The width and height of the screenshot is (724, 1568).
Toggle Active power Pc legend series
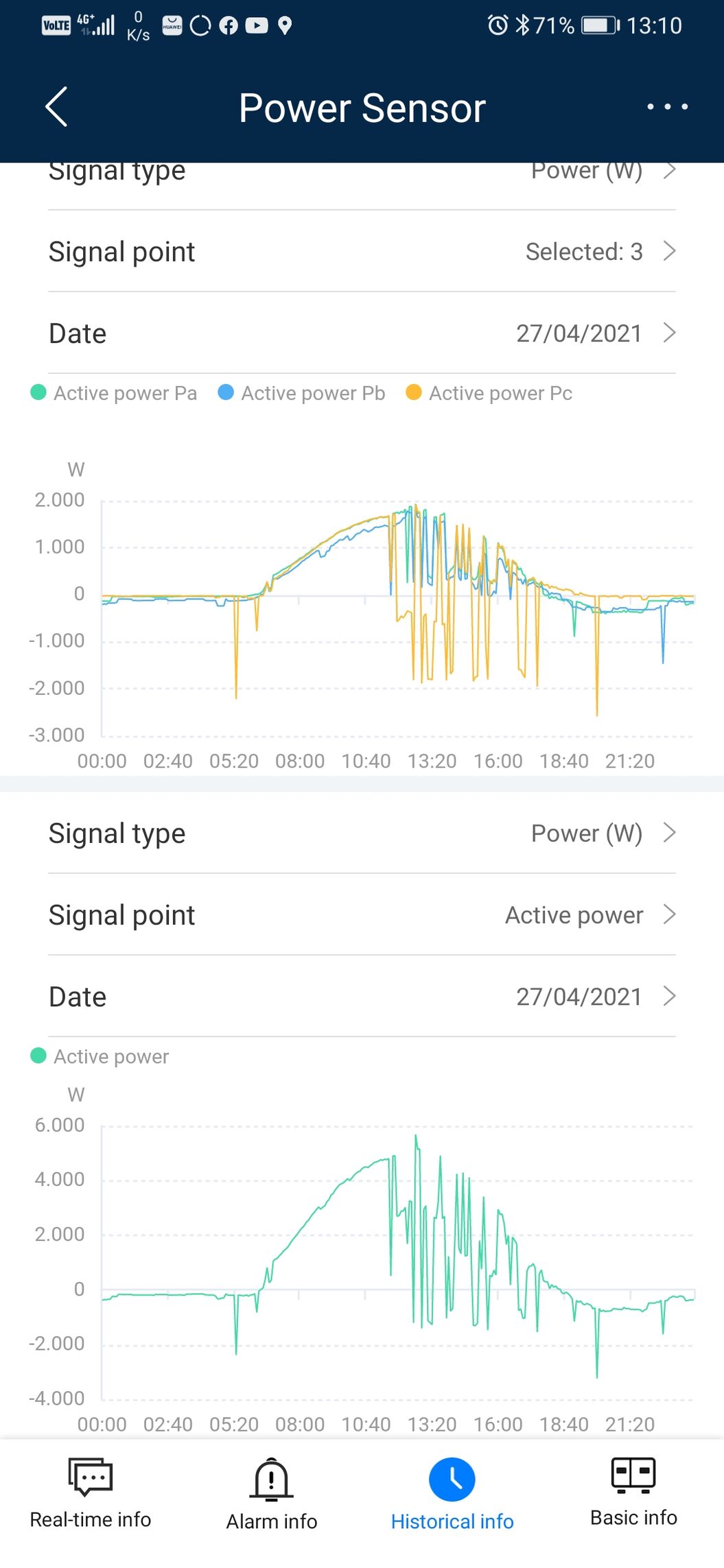click(489, 393)
